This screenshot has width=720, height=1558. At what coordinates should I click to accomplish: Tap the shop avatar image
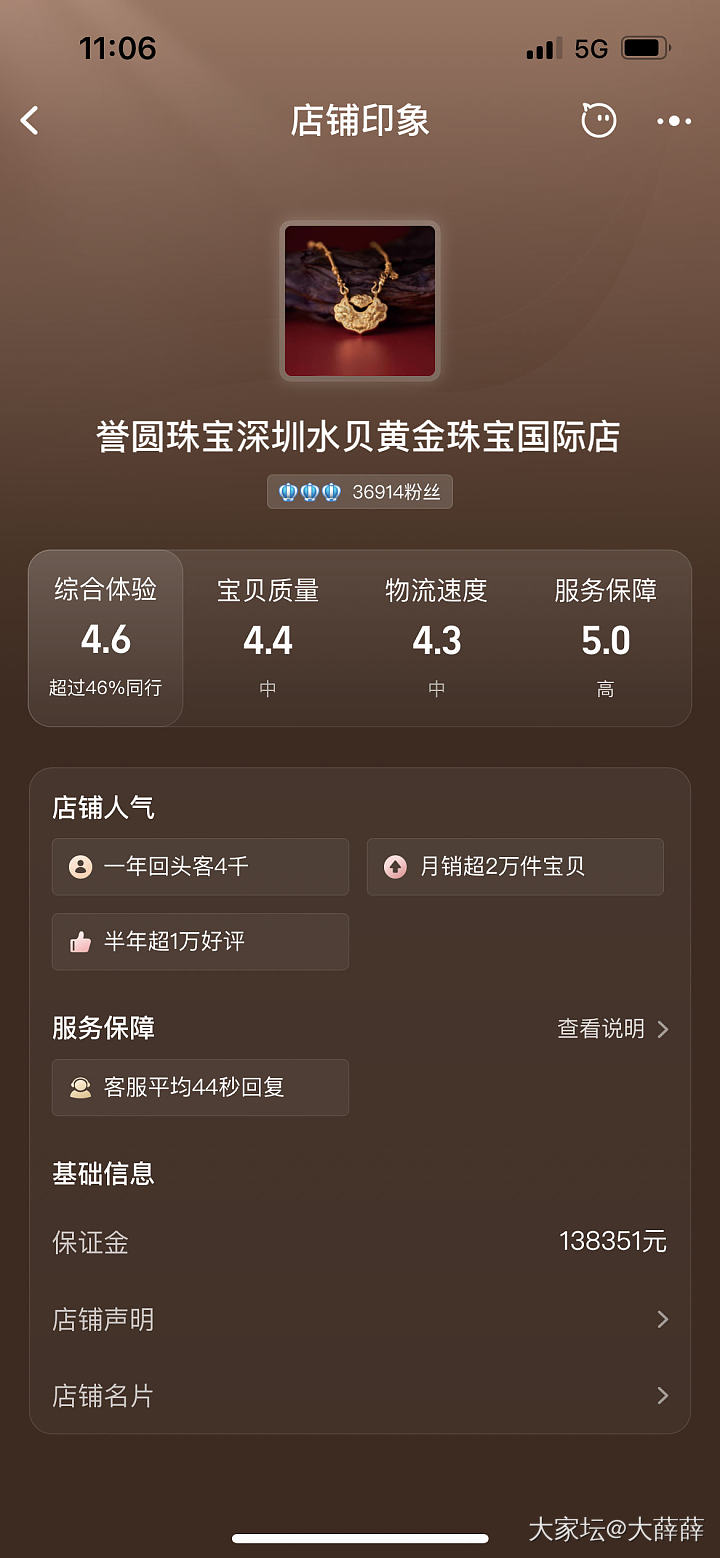[x=360, y=301]
